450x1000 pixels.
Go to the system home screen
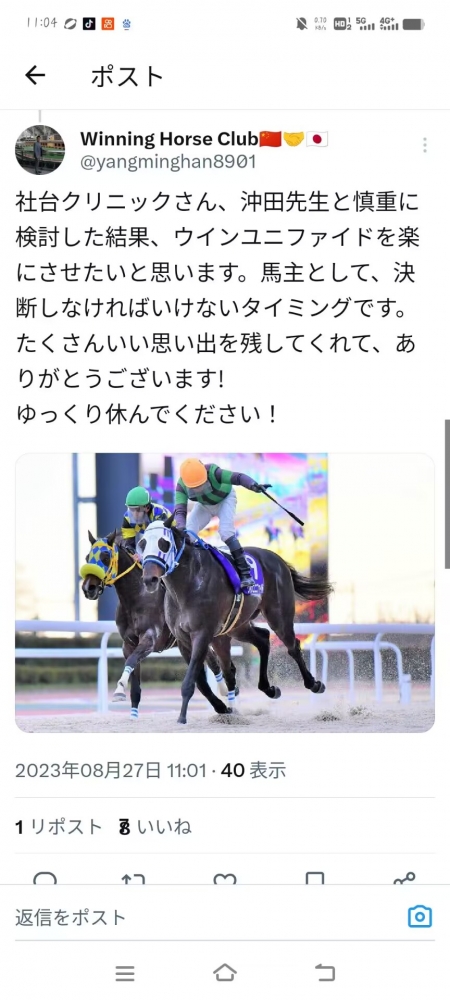point(225,973)
